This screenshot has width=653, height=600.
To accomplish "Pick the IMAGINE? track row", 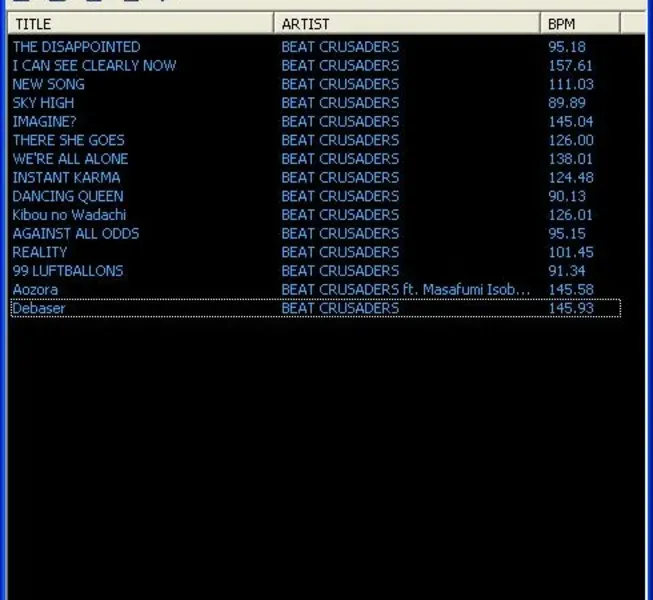I will click(44, 122).
